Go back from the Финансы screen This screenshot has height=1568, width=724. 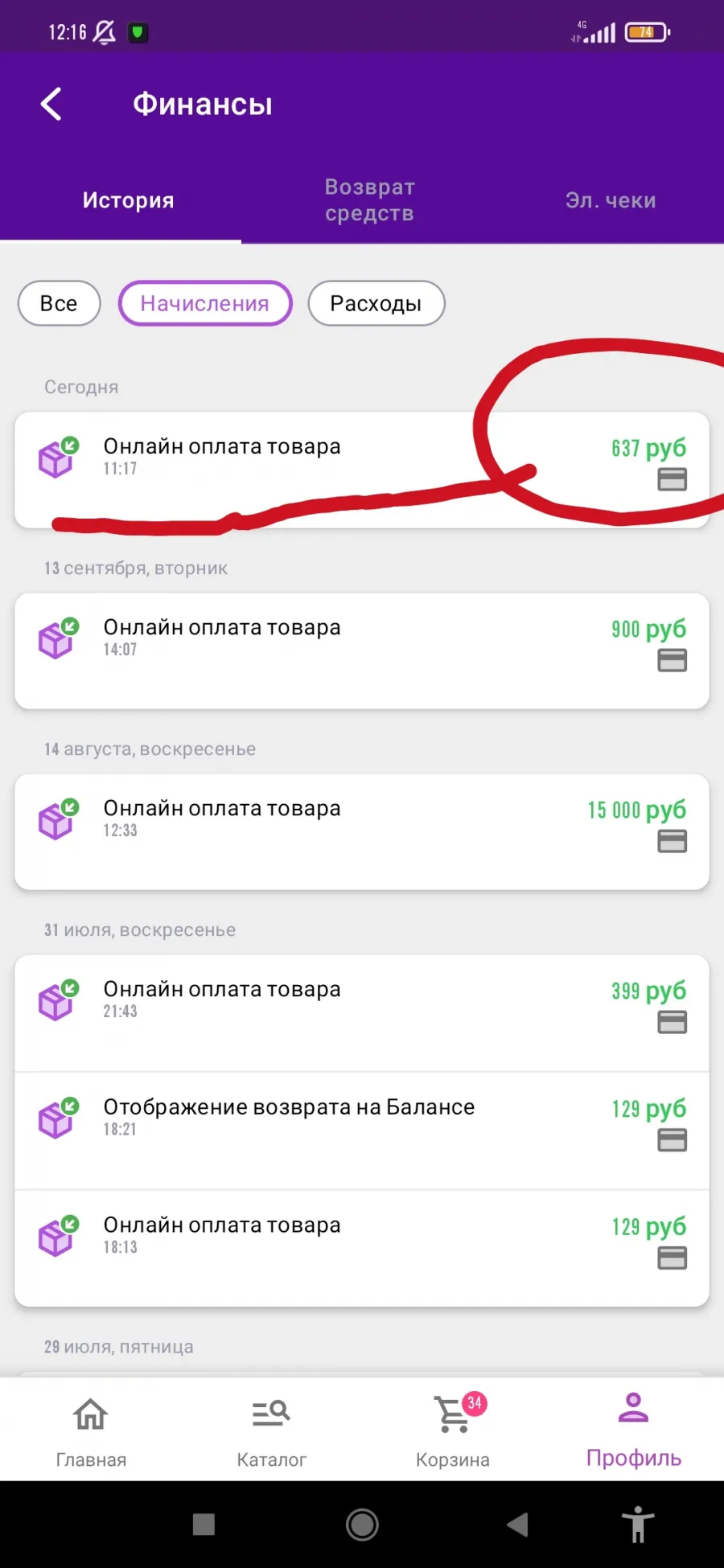click(x=51, y=104)
